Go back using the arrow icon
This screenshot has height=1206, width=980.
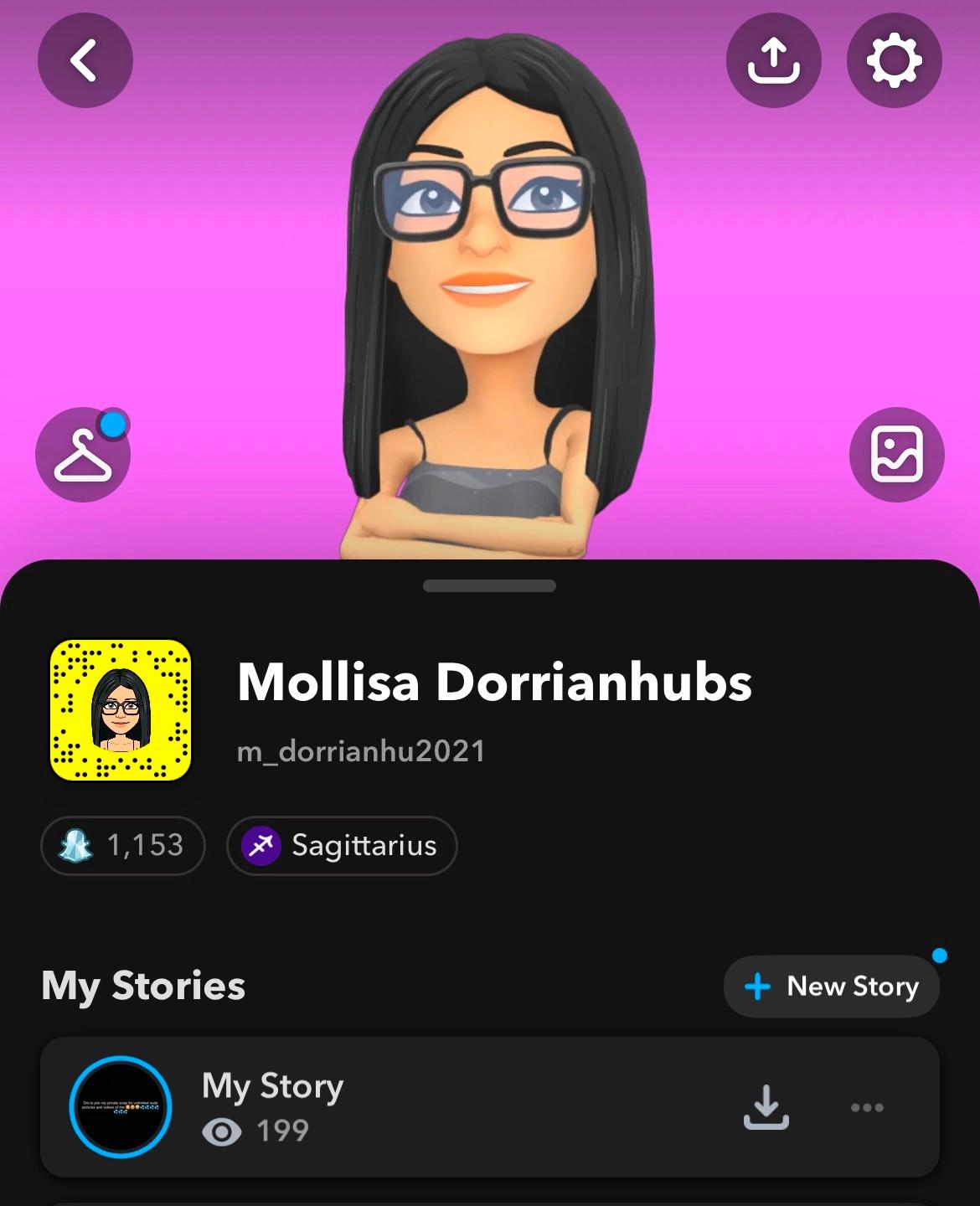[x=85, y=60]
